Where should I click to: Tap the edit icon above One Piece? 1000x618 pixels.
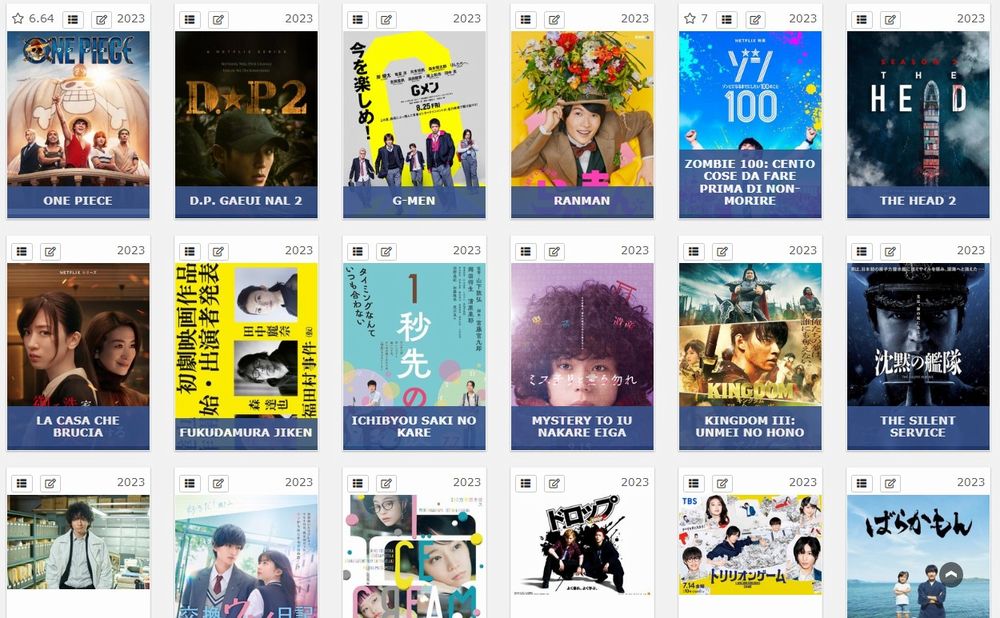(101, 19)
